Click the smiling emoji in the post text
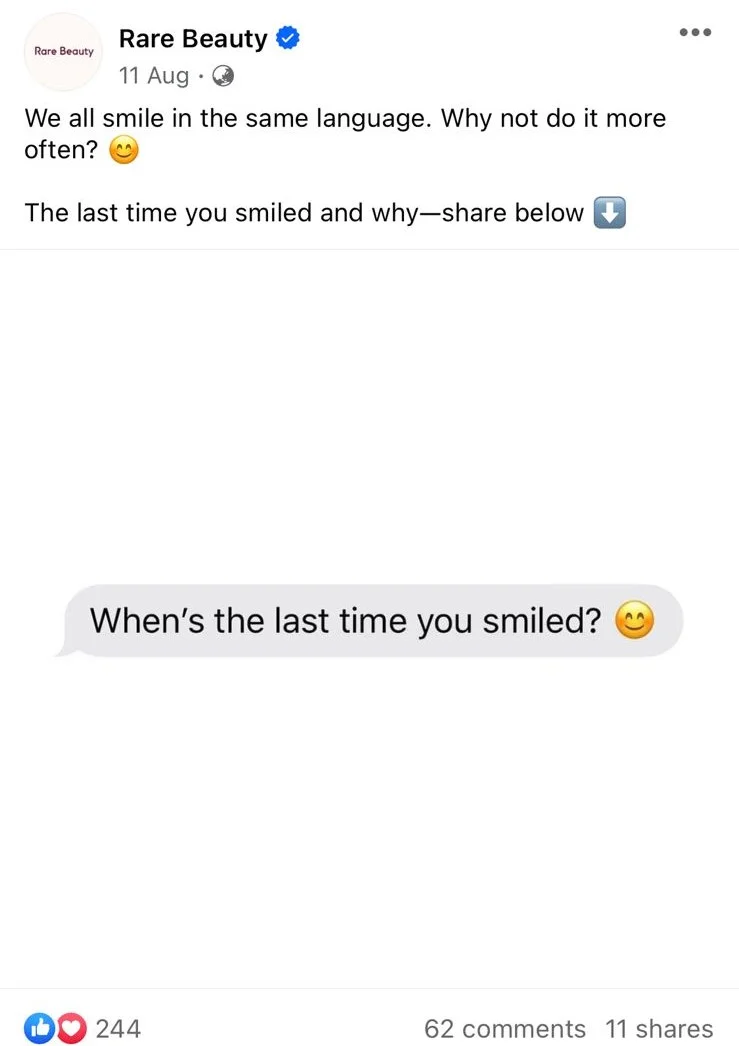Screen dimensions: 739x1046 [x=123, y=150]
